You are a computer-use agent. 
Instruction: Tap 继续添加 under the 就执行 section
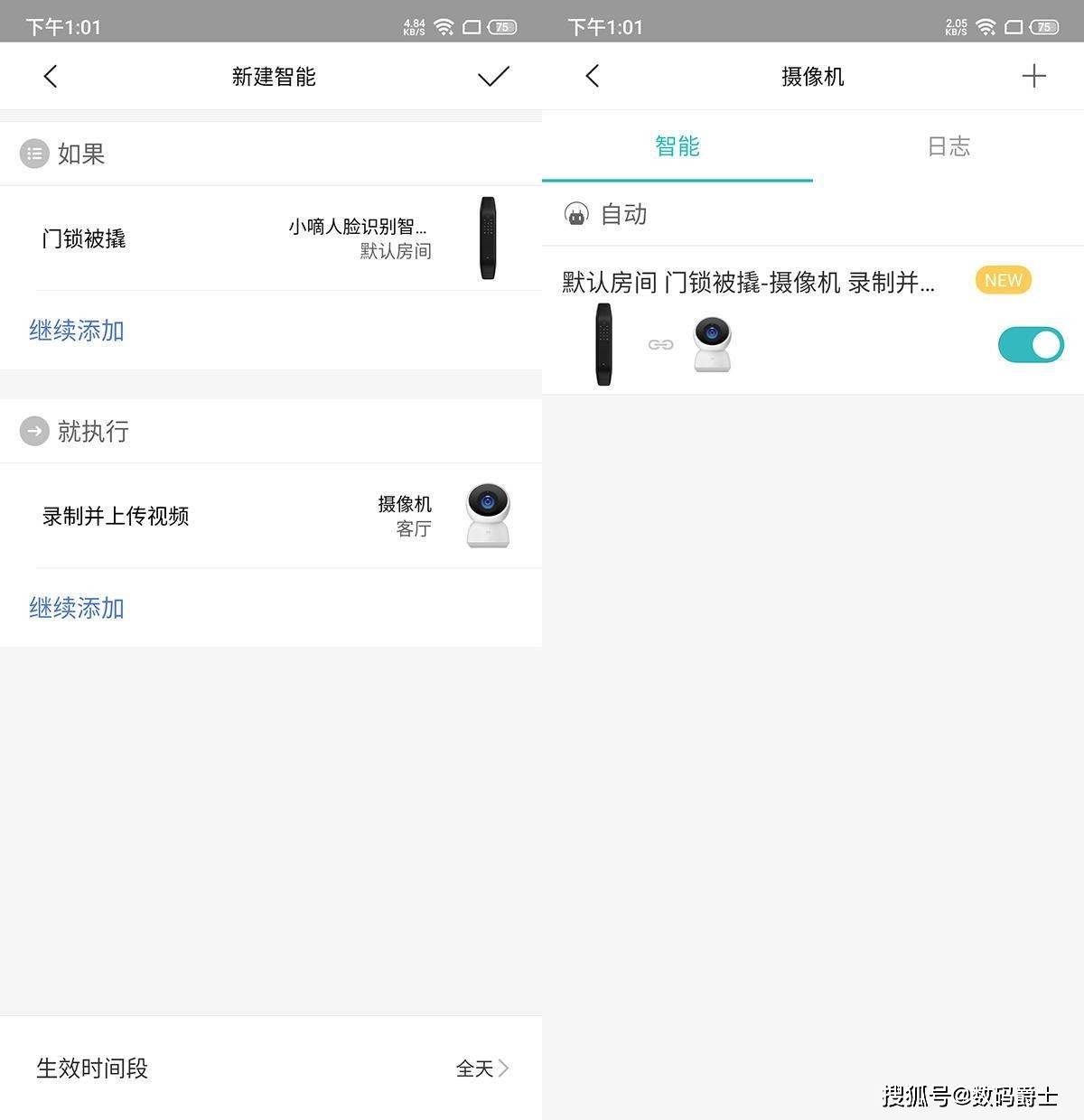(x=77, y=608)
